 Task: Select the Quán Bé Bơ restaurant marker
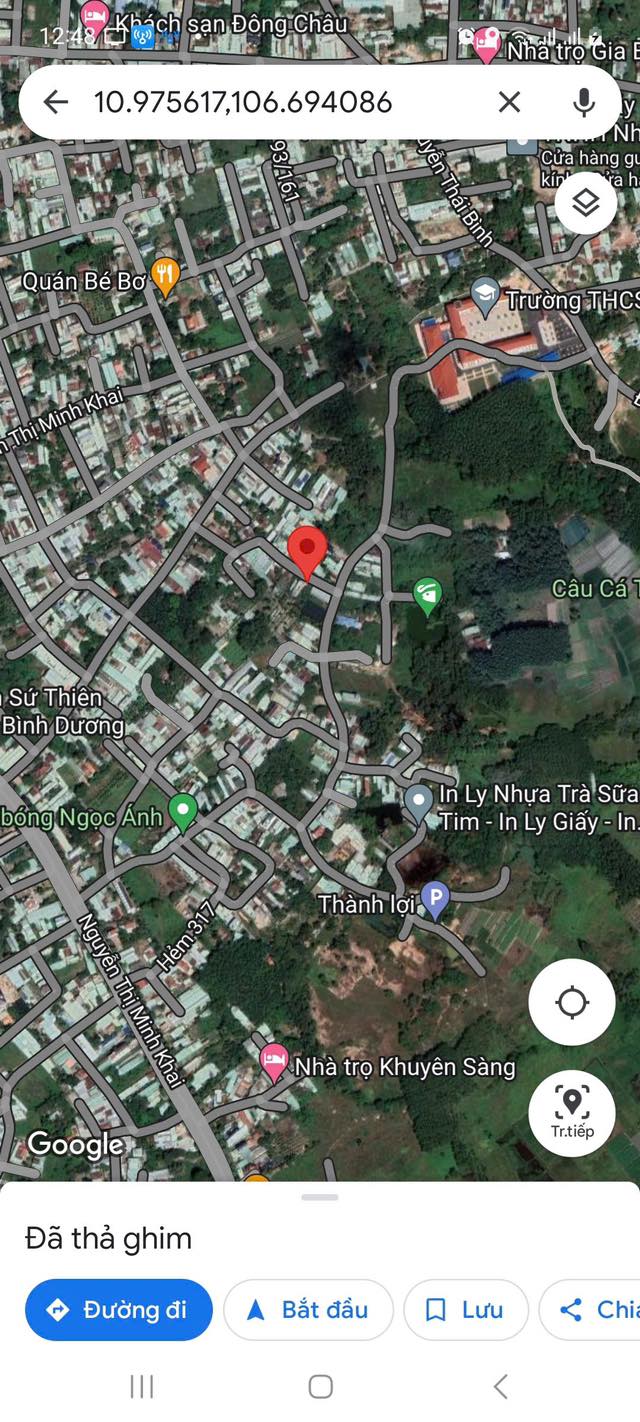pos(165,278)
